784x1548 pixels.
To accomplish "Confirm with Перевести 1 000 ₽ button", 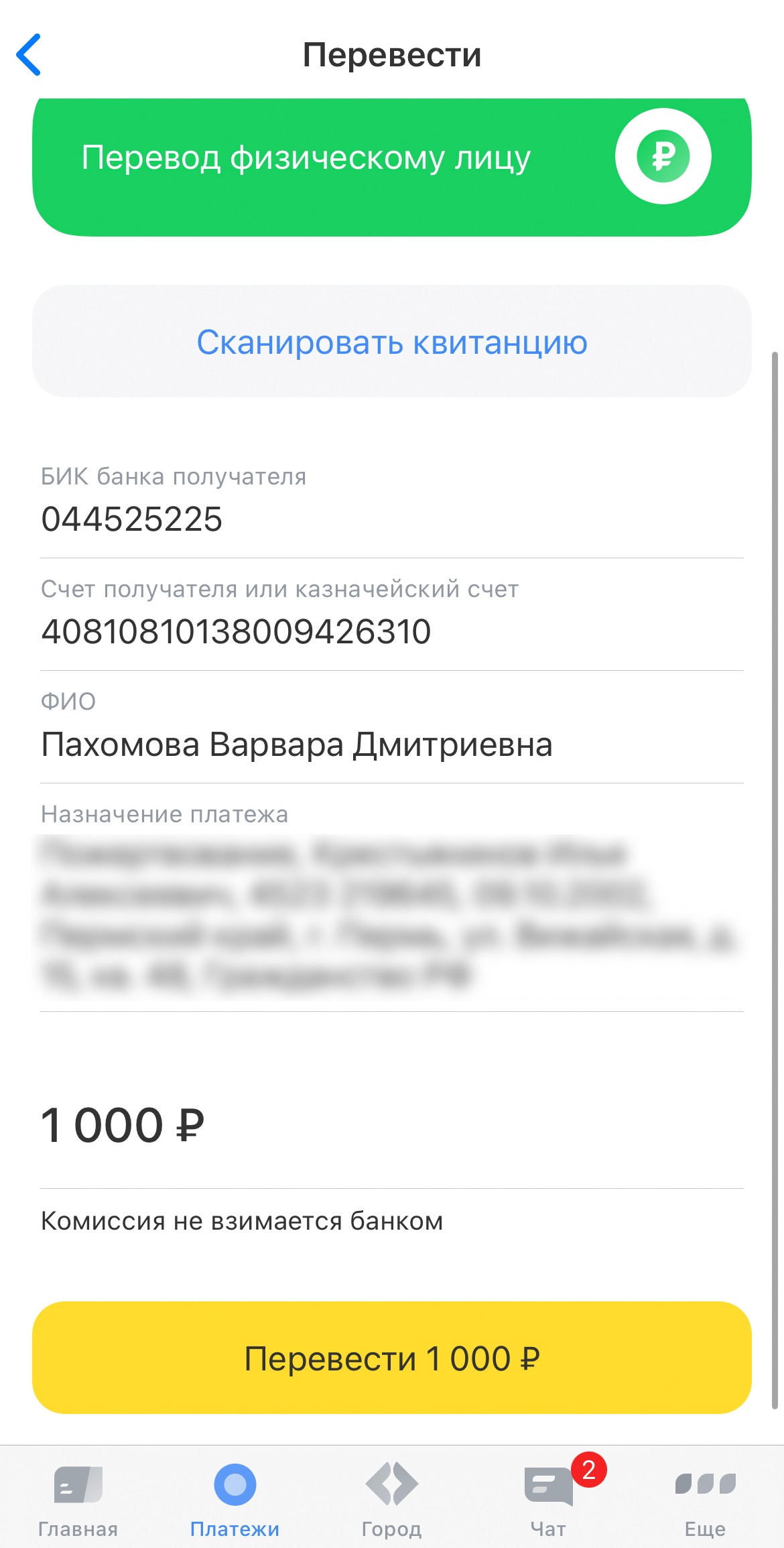I will click(391, 1358).
